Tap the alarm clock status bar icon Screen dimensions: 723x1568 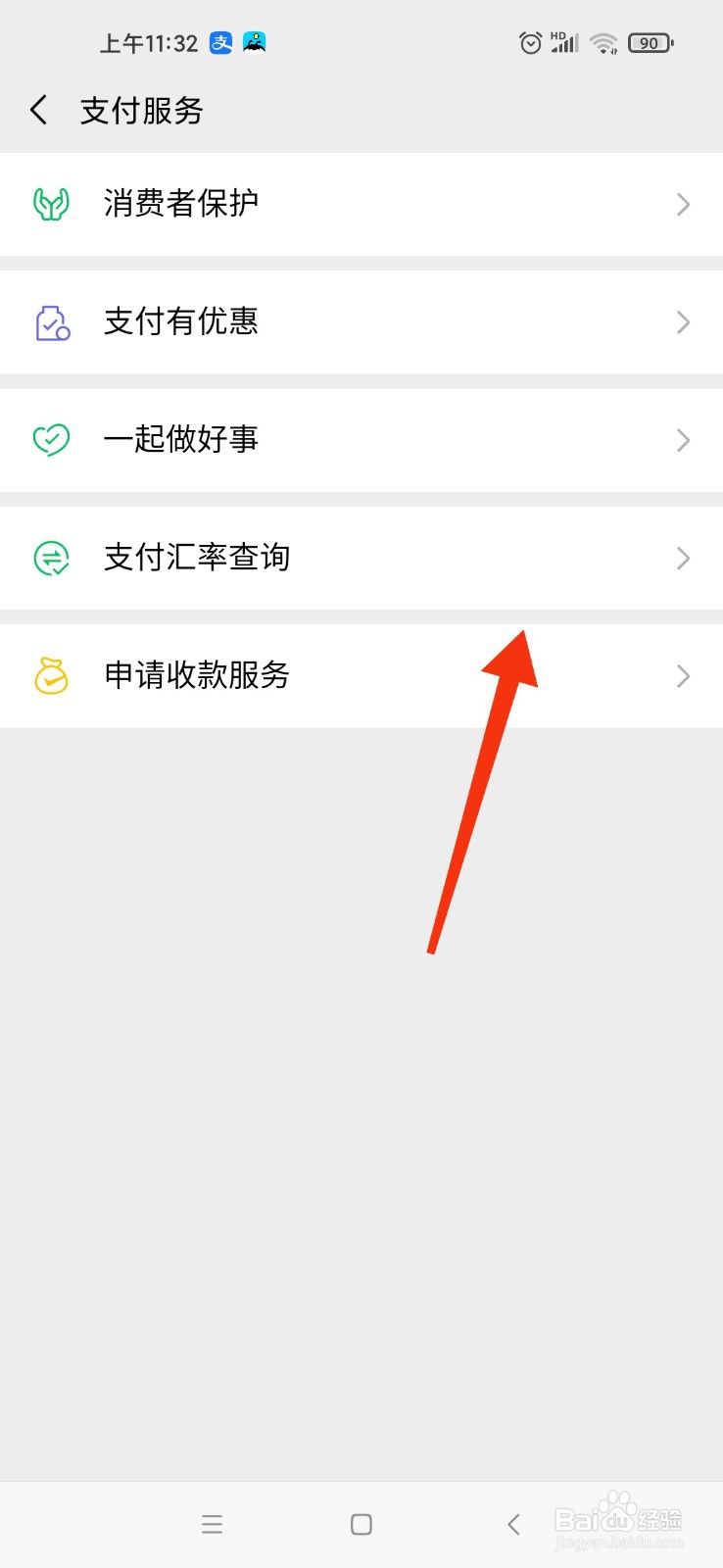tap(529, 42)
